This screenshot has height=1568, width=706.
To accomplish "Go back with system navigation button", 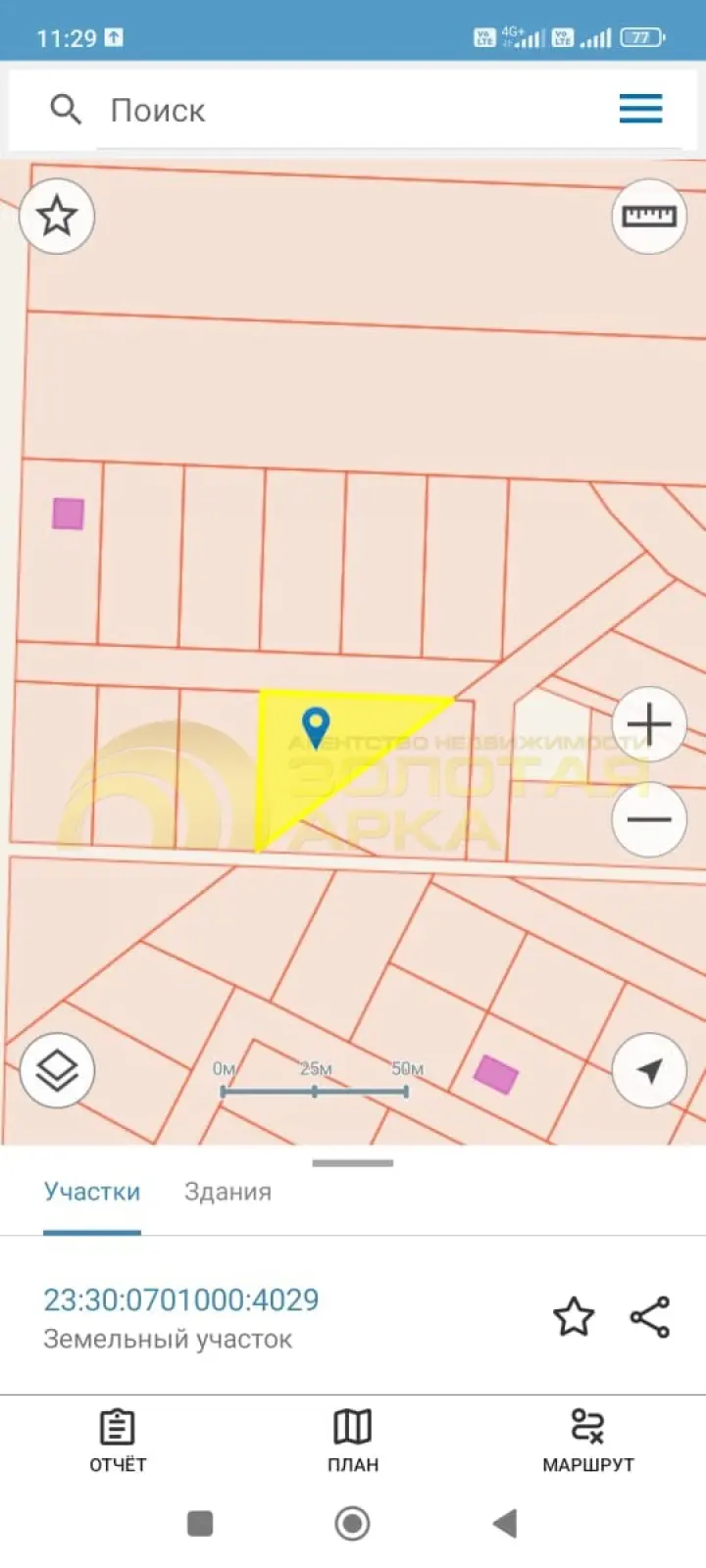I will click(x=505, y=1524).
